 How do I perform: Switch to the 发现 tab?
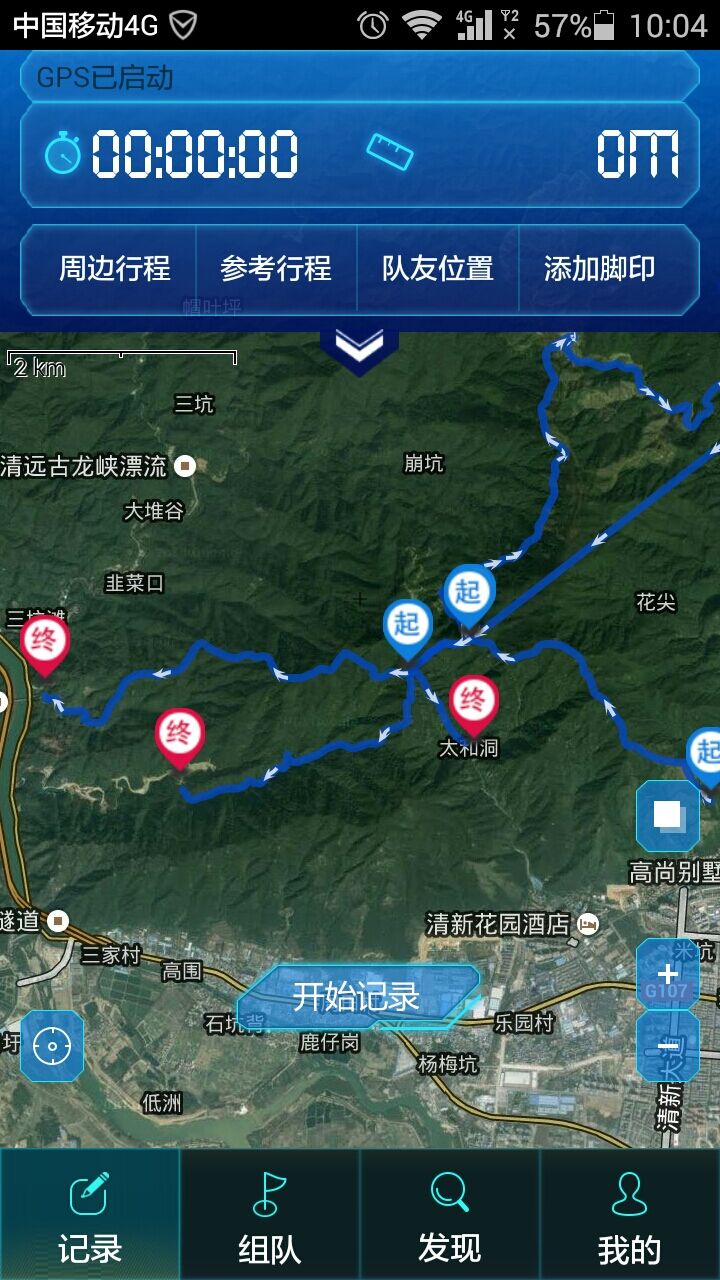click(449, 1214)
